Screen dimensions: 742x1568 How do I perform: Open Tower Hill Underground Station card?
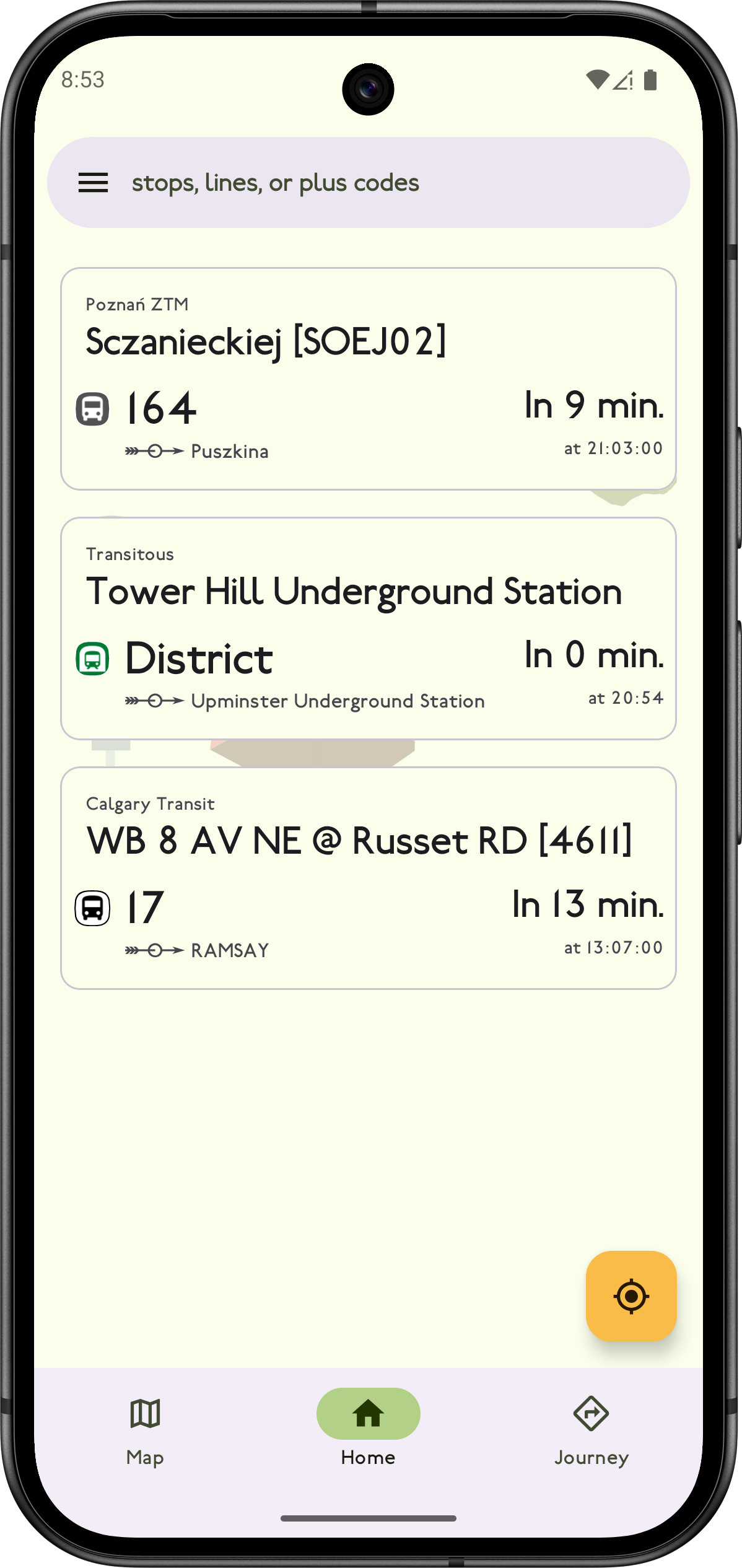(368, 628)
